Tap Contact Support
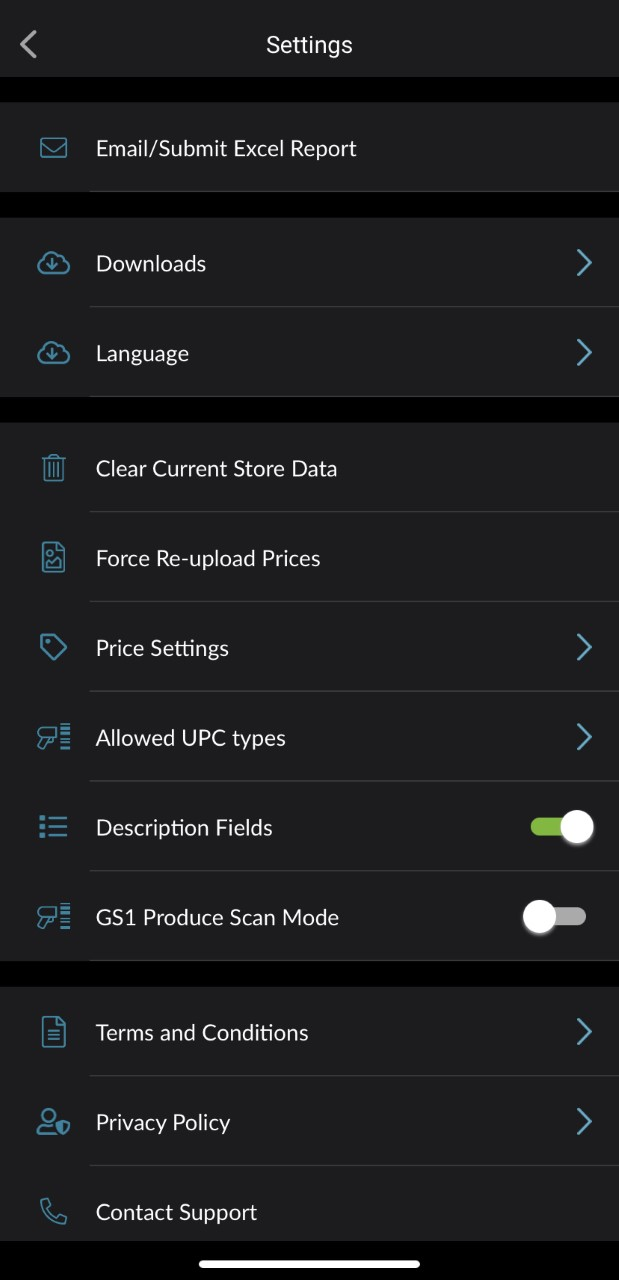 click(176, 1213)
